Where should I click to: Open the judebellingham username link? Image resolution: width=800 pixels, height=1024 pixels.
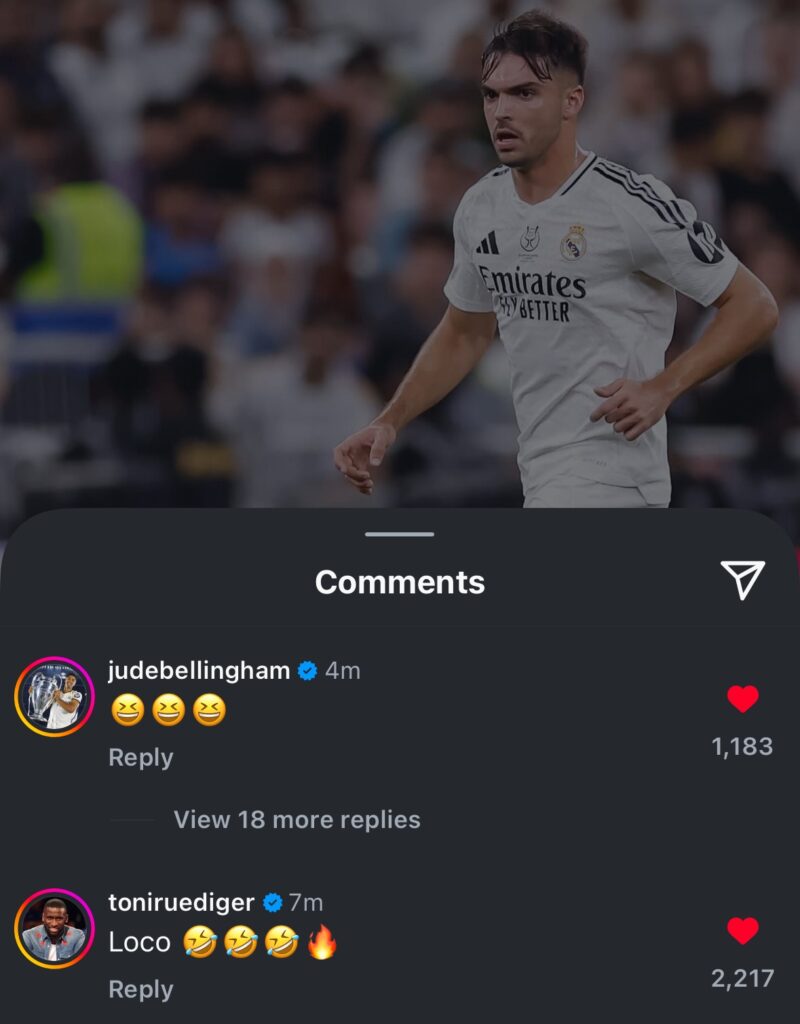pos(199,671)
